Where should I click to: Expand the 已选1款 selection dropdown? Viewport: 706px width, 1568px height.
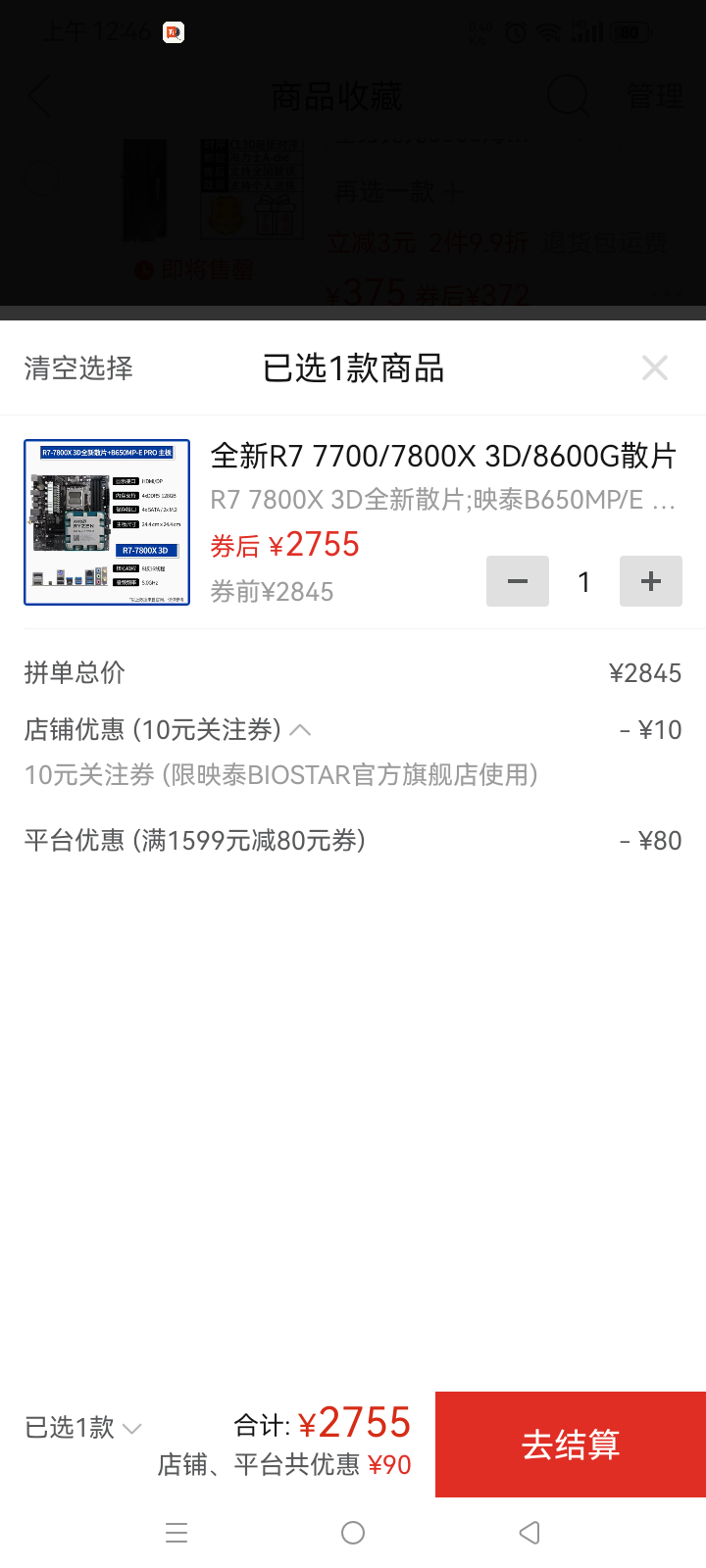point(82,1428)
